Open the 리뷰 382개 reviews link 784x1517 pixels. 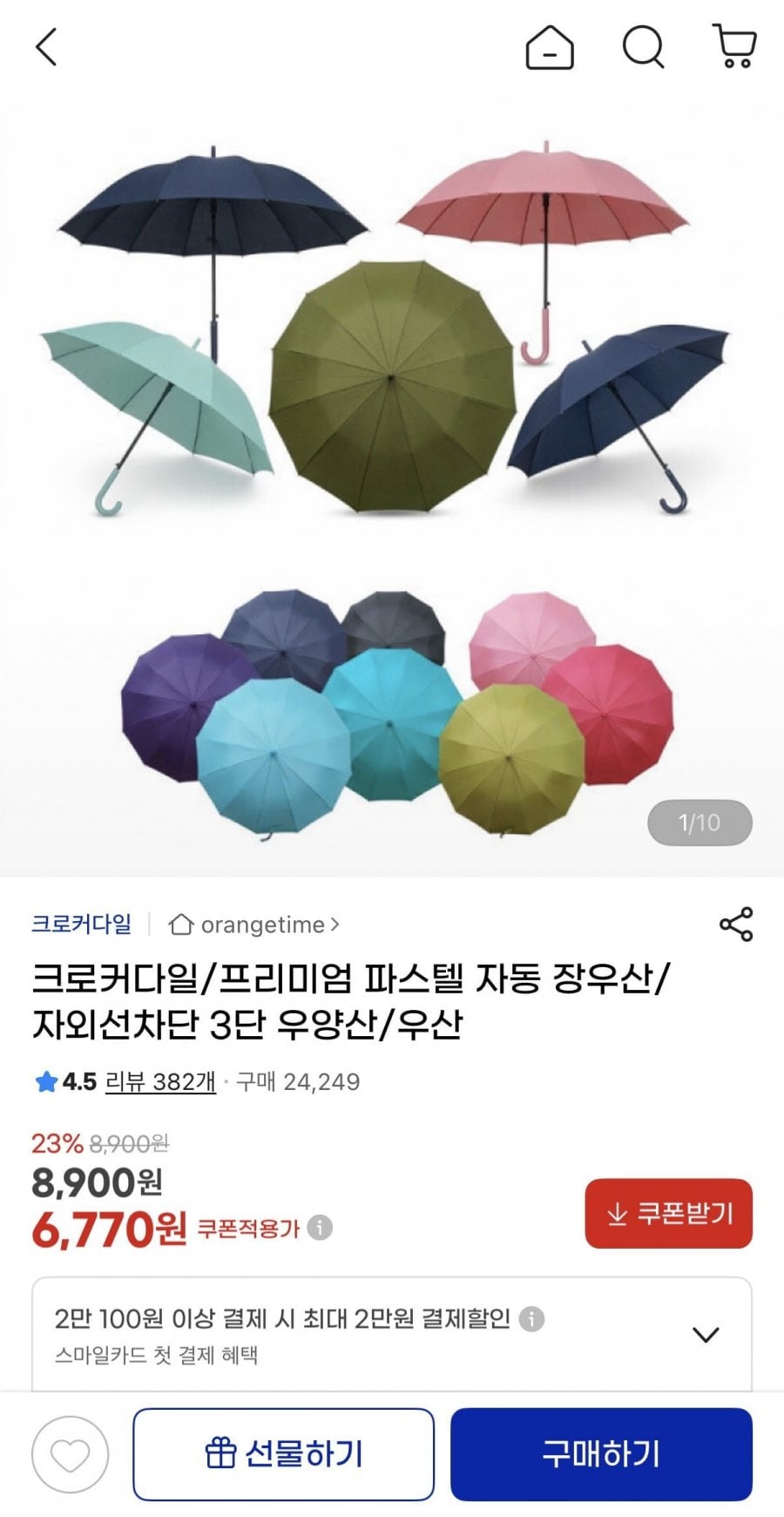pyautogui.click(x=160, y=1082)
